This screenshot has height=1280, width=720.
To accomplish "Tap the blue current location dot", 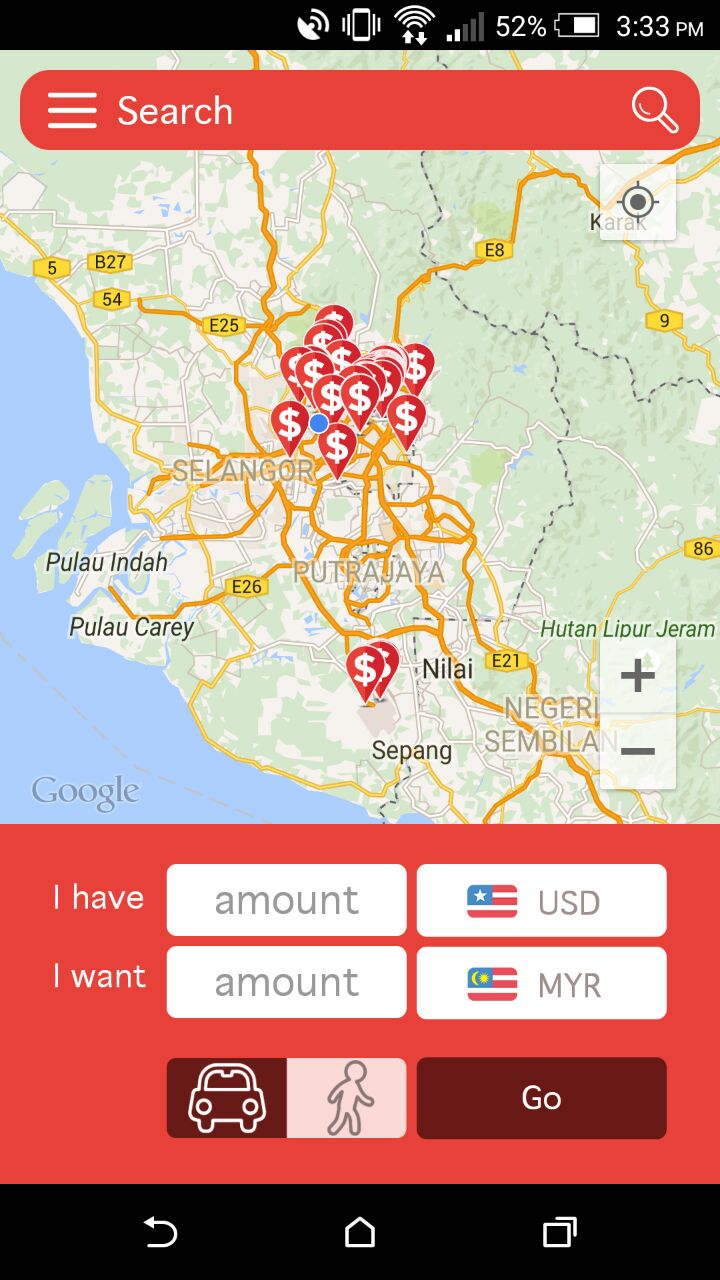I will pyautogui.click(x=318, y=423).
